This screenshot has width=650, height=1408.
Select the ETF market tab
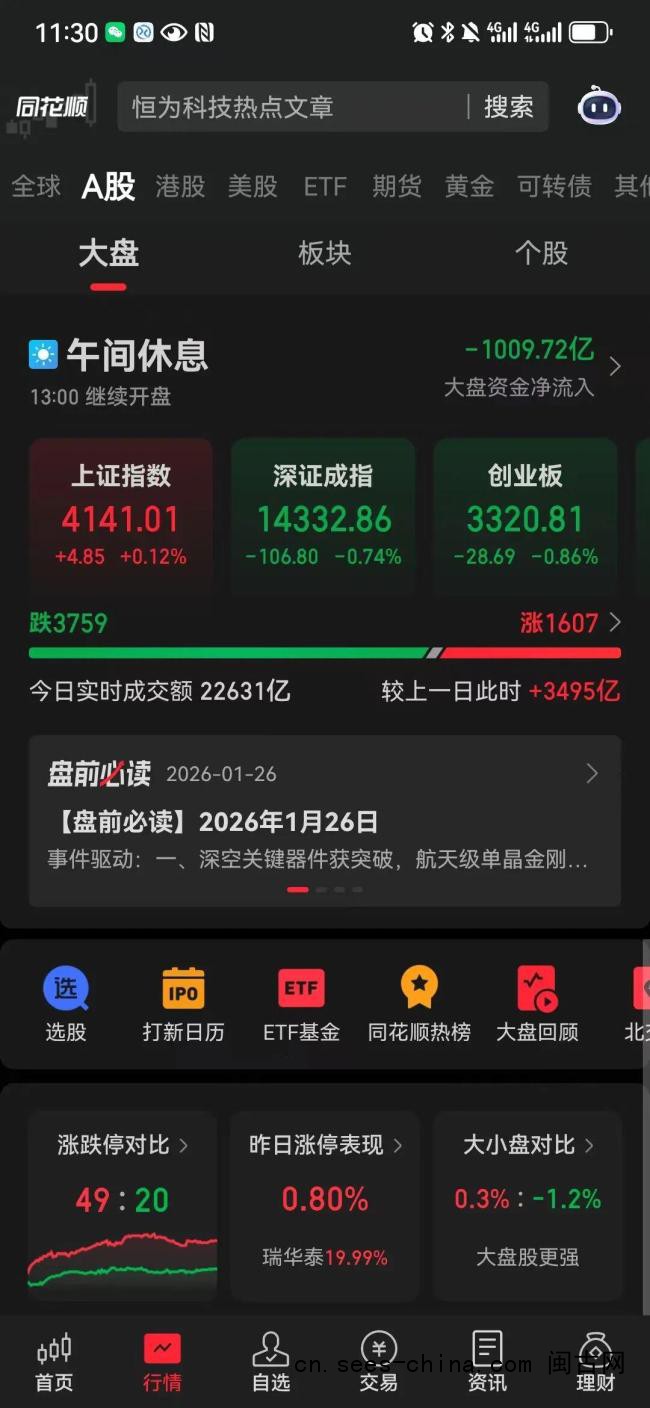click(325, 186)
